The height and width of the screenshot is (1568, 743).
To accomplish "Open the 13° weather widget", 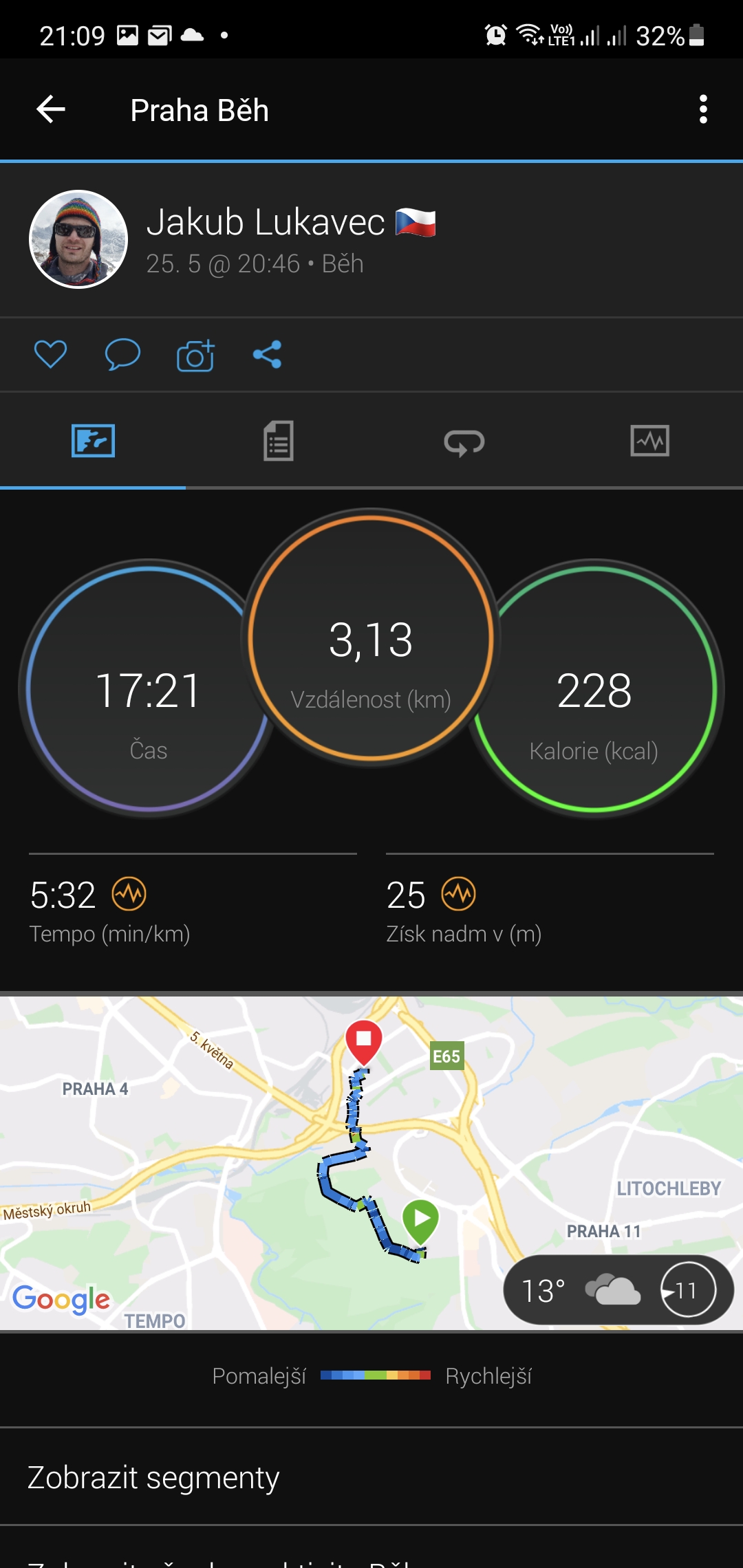I will (x=618, y=1290).
